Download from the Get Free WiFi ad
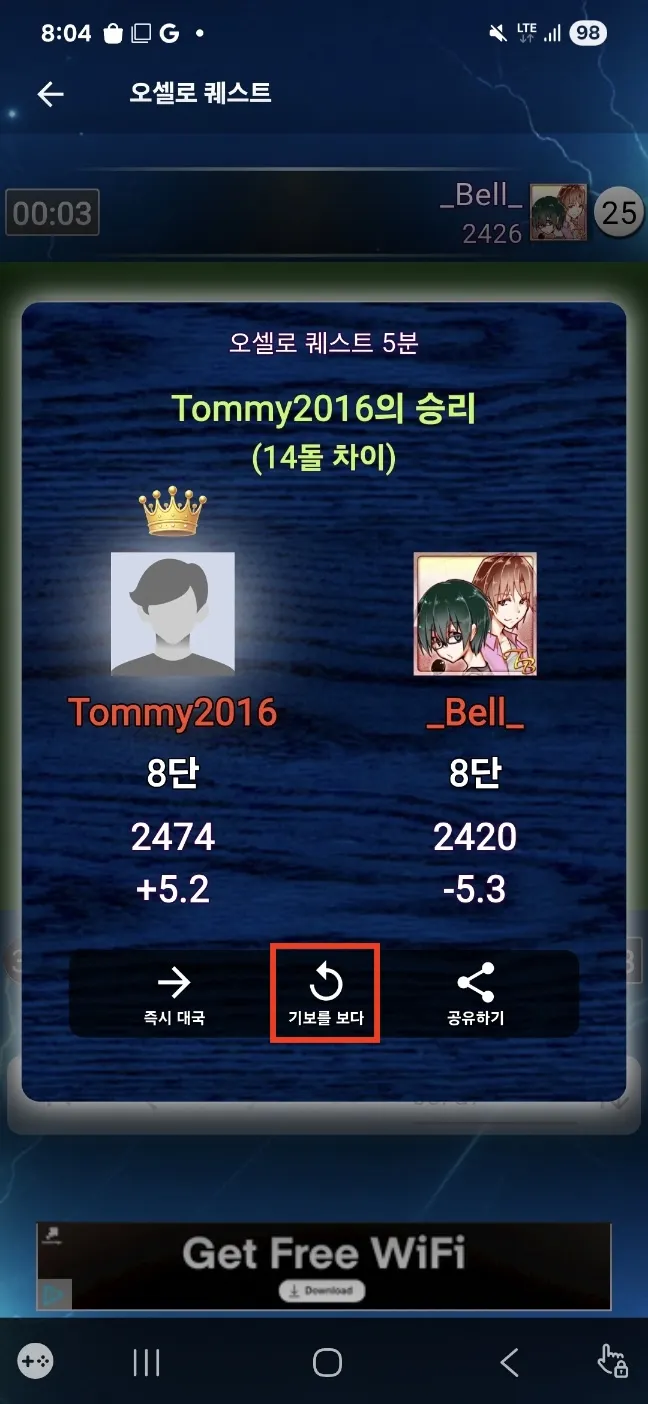The height and width of the screenshot is (1404, 648). (x=322, y=1290)
